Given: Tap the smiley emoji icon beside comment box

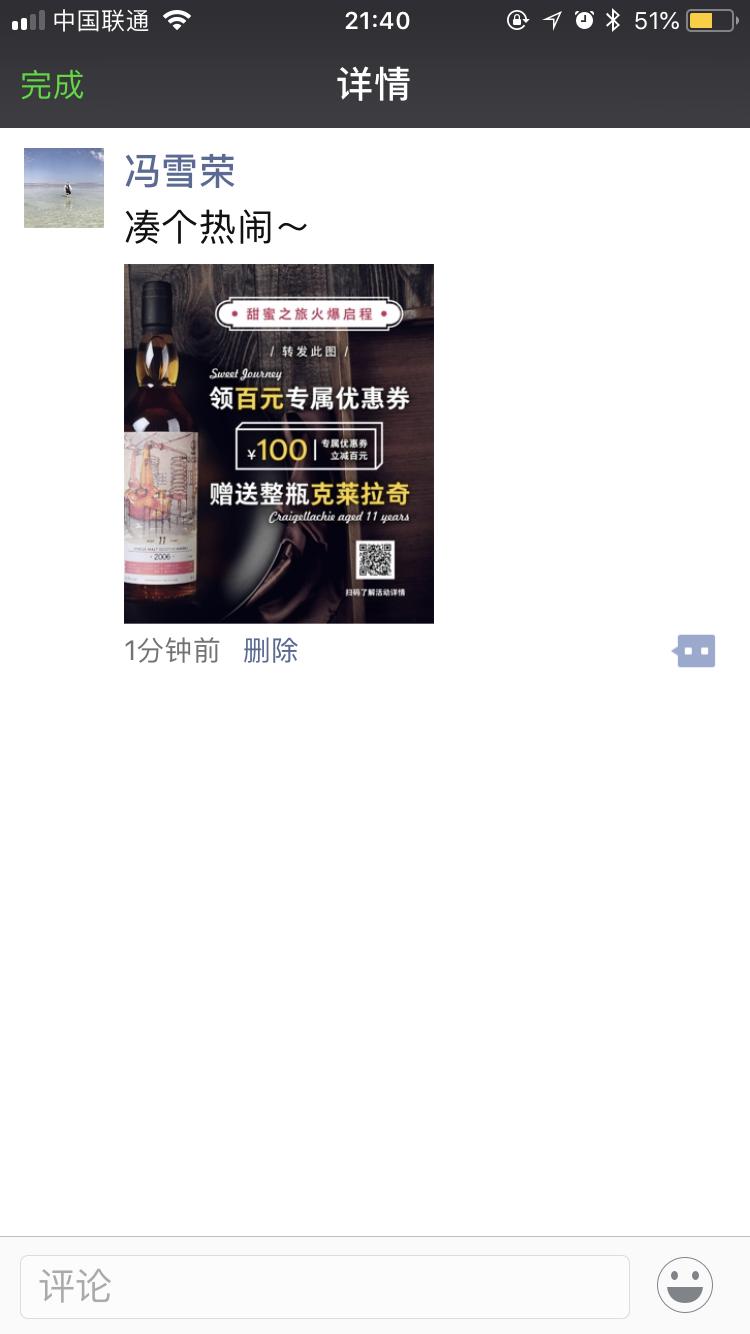Looking at the screenshot, I should coord(684,1286).
